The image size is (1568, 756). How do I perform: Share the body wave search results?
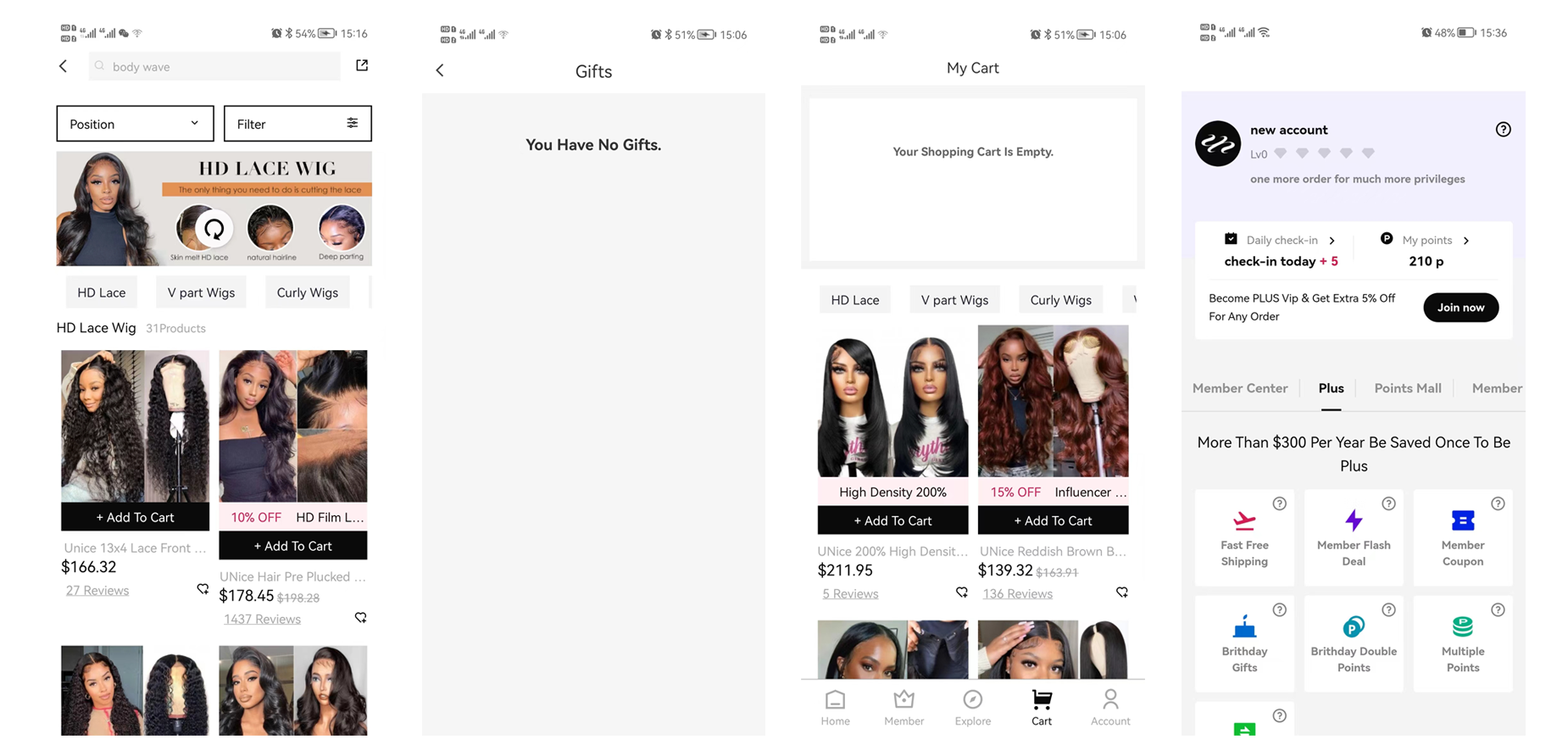362,65
